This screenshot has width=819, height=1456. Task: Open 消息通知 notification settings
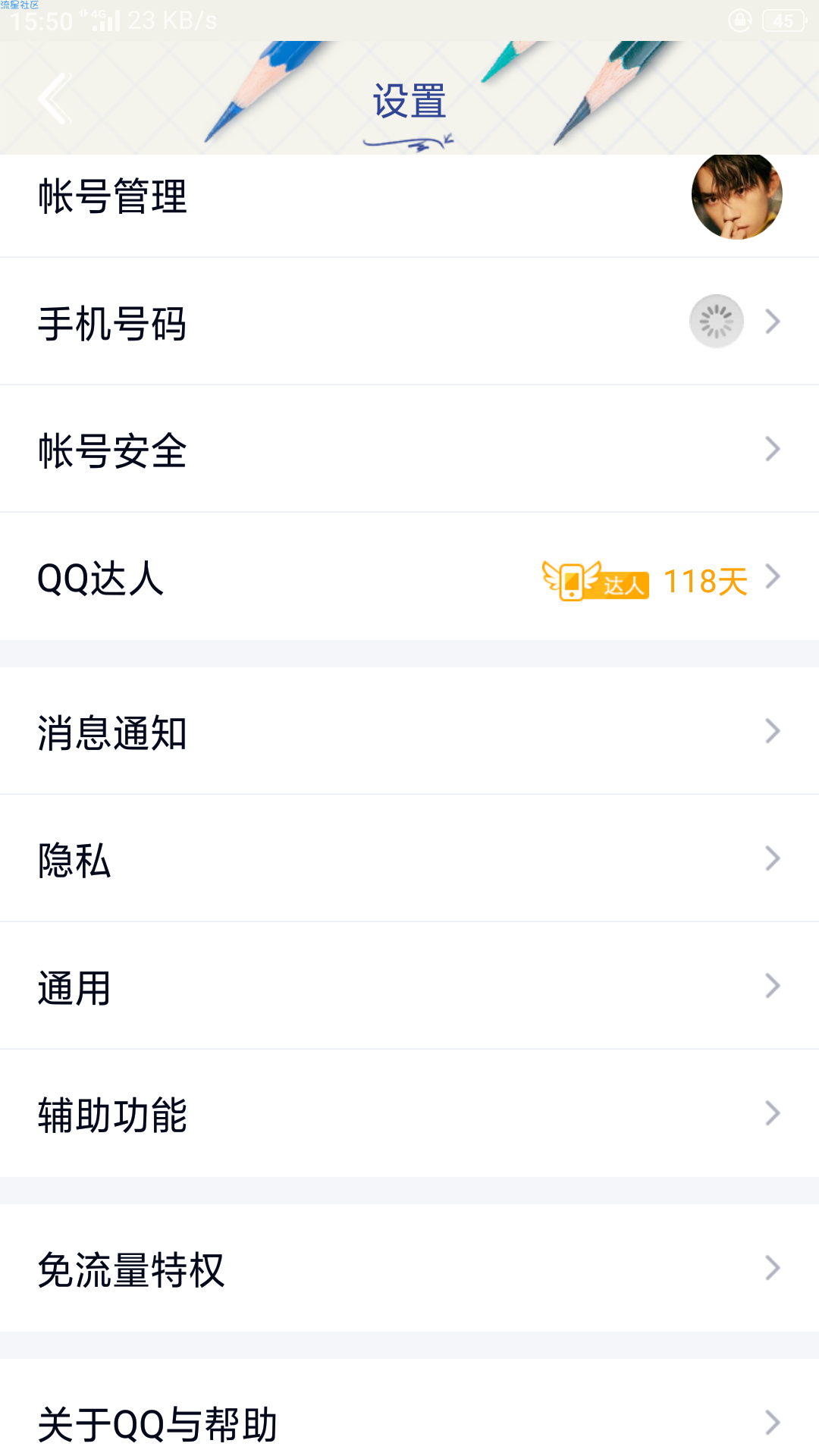pos(409,731)
